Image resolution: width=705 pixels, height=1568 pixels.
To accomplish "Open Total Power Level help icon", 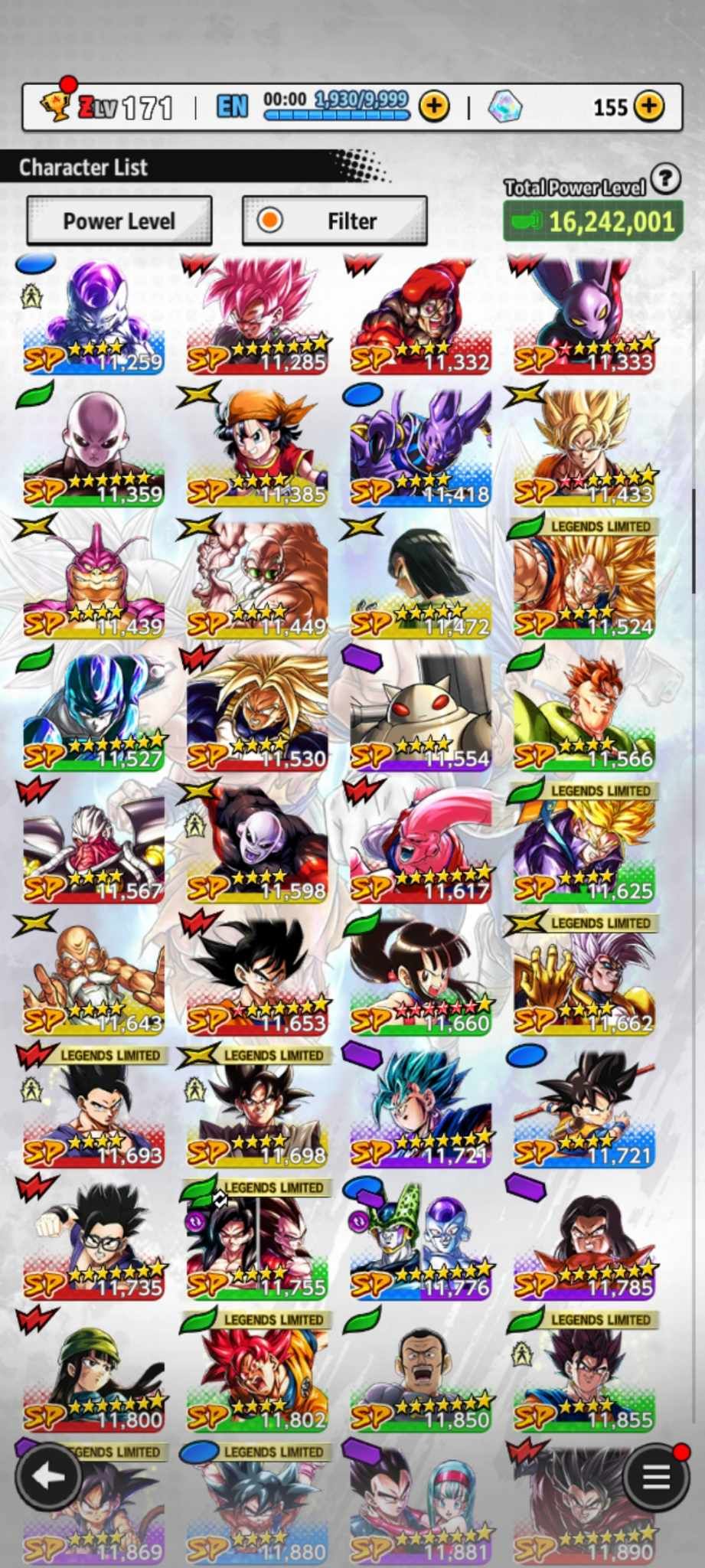I will tap(666, 178).
